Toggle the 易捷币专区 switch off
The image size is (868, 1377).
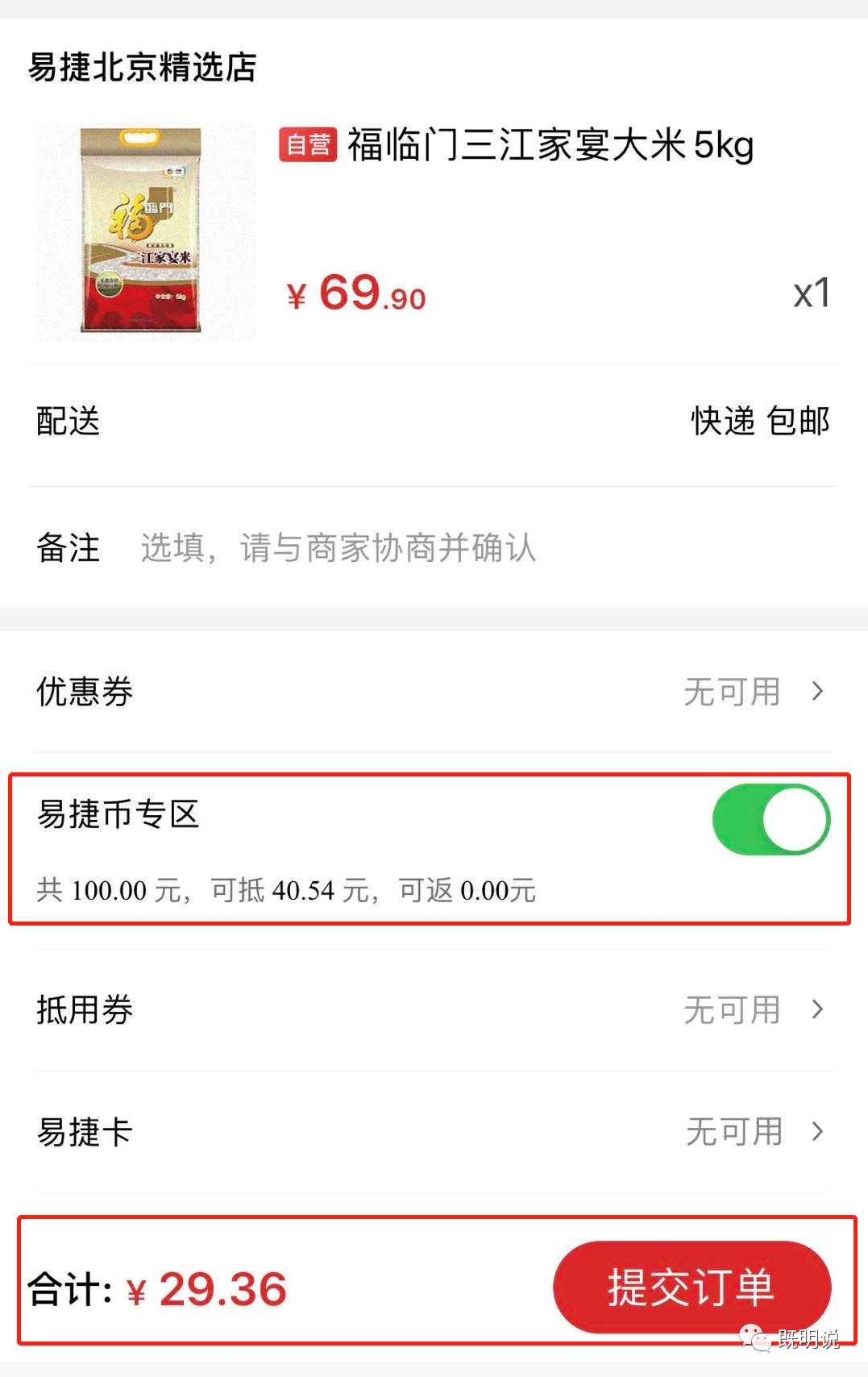pyautogui.click(x=770, y=819)
